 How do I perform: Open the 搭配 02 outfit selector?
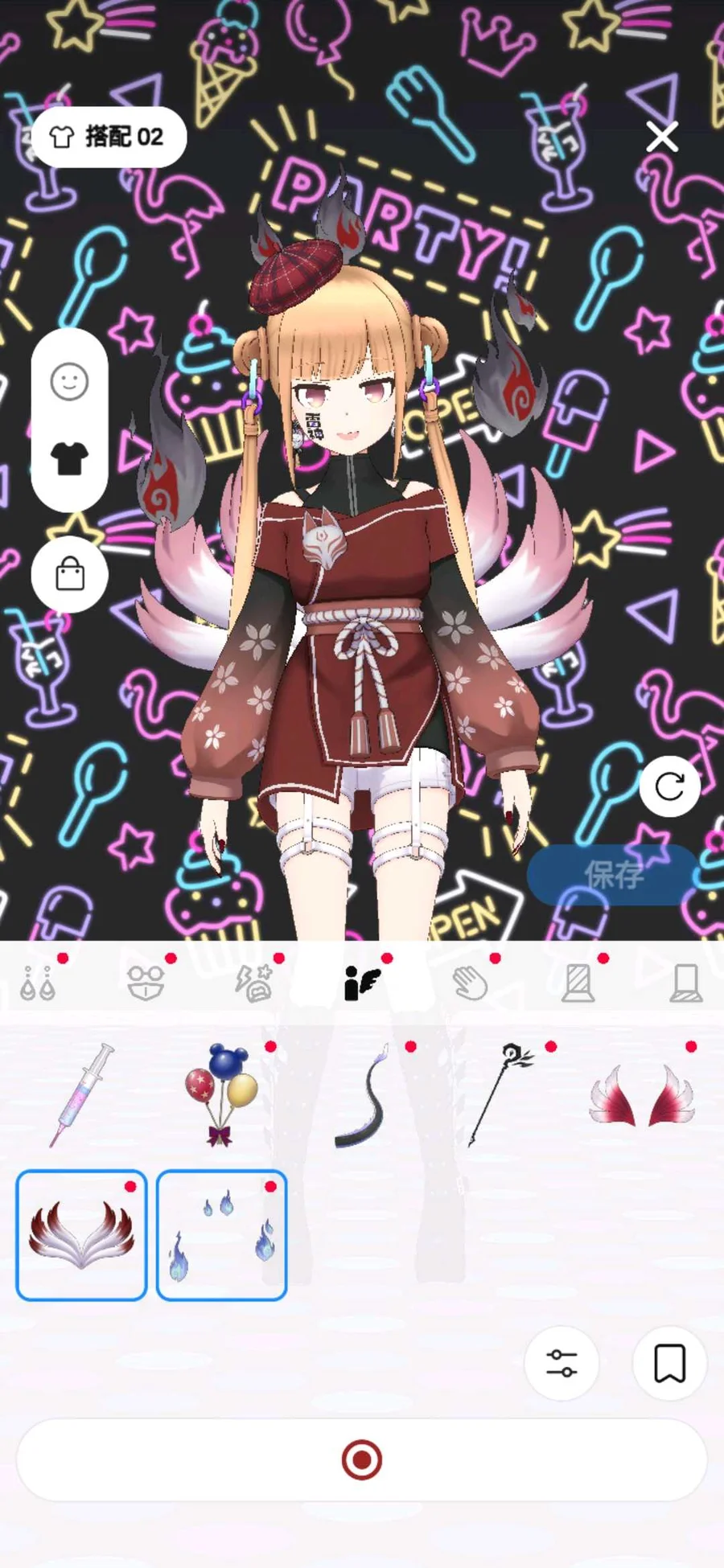(x=109, y=137)
